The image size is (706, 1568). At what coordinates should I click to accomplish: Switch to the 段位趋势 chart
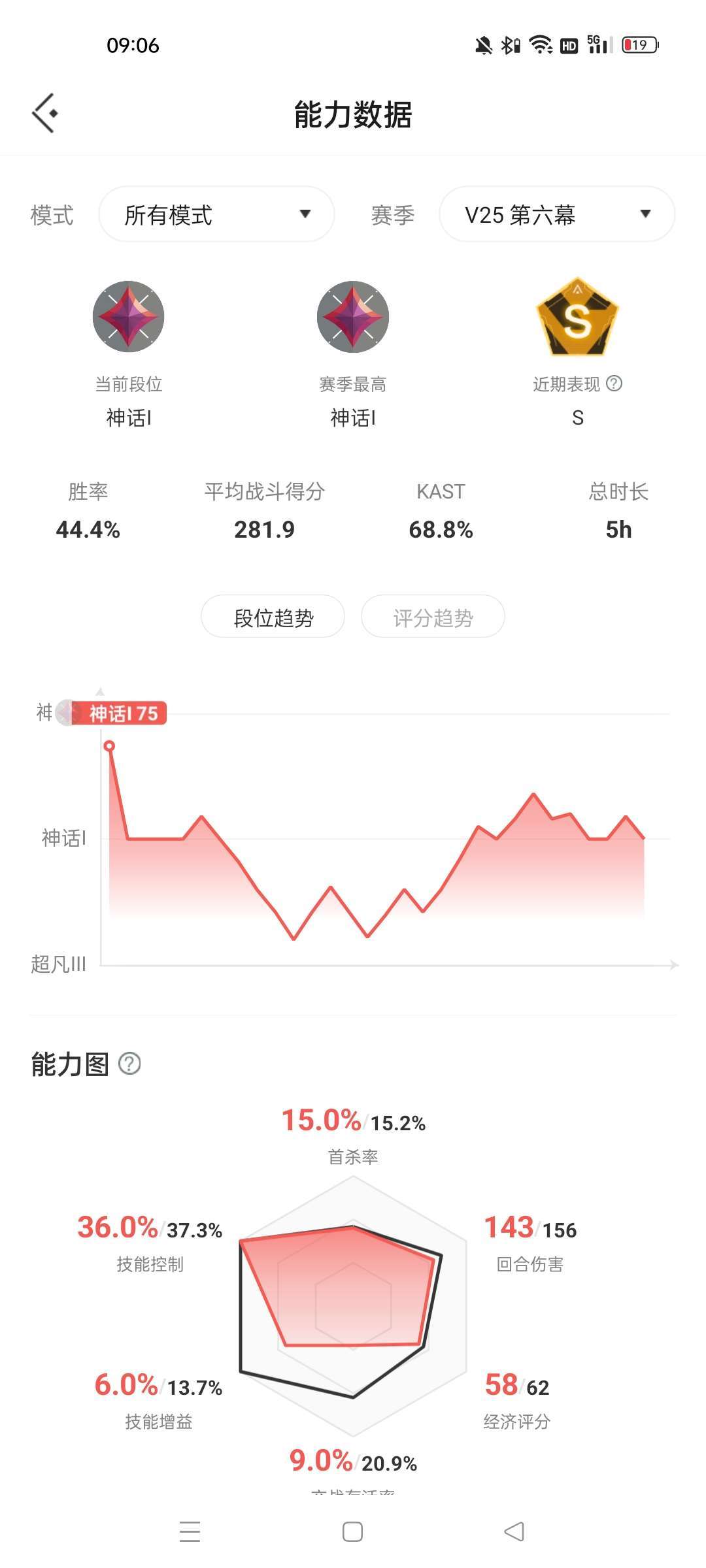click(x=273, y=617)
